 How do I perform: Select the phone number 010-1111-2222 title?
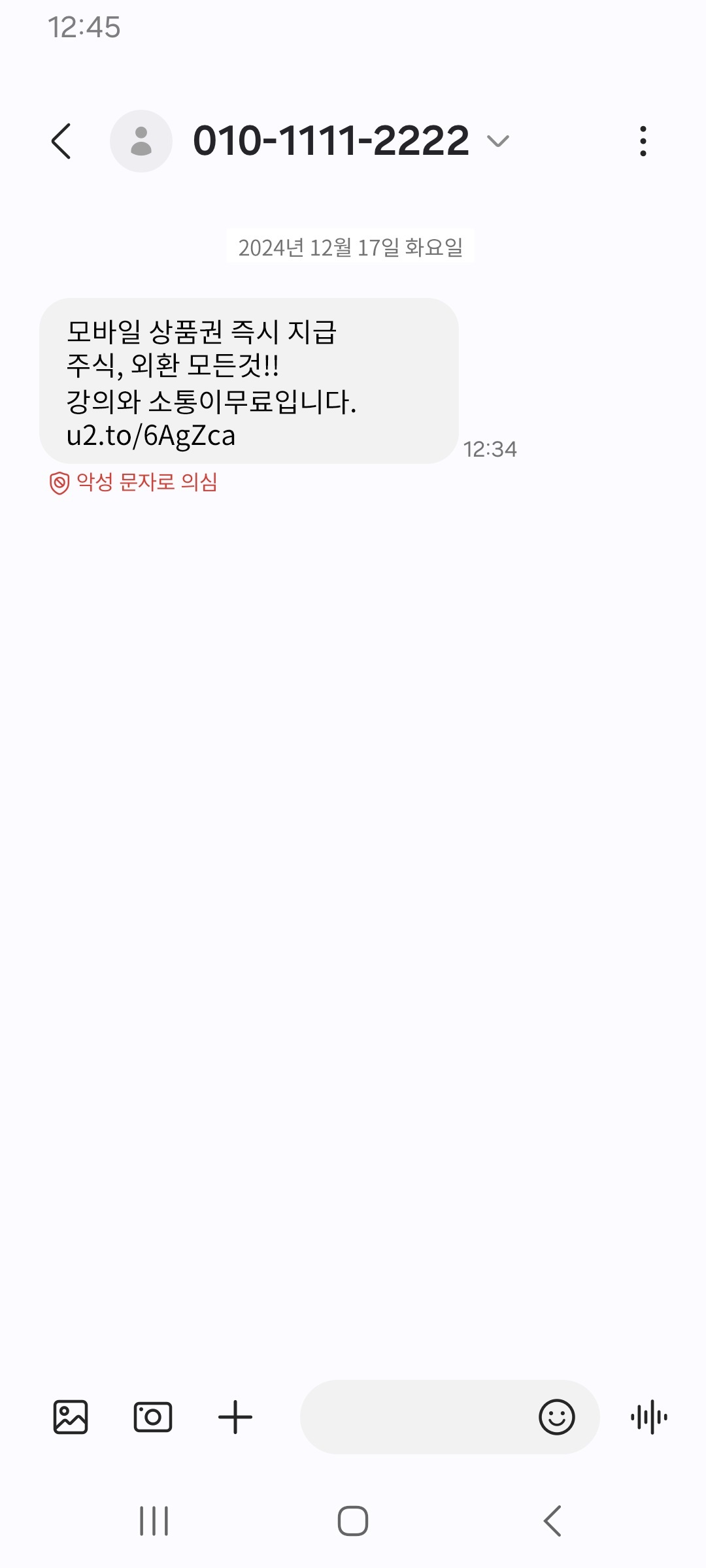pyautogui.click(x=332, y=139)
